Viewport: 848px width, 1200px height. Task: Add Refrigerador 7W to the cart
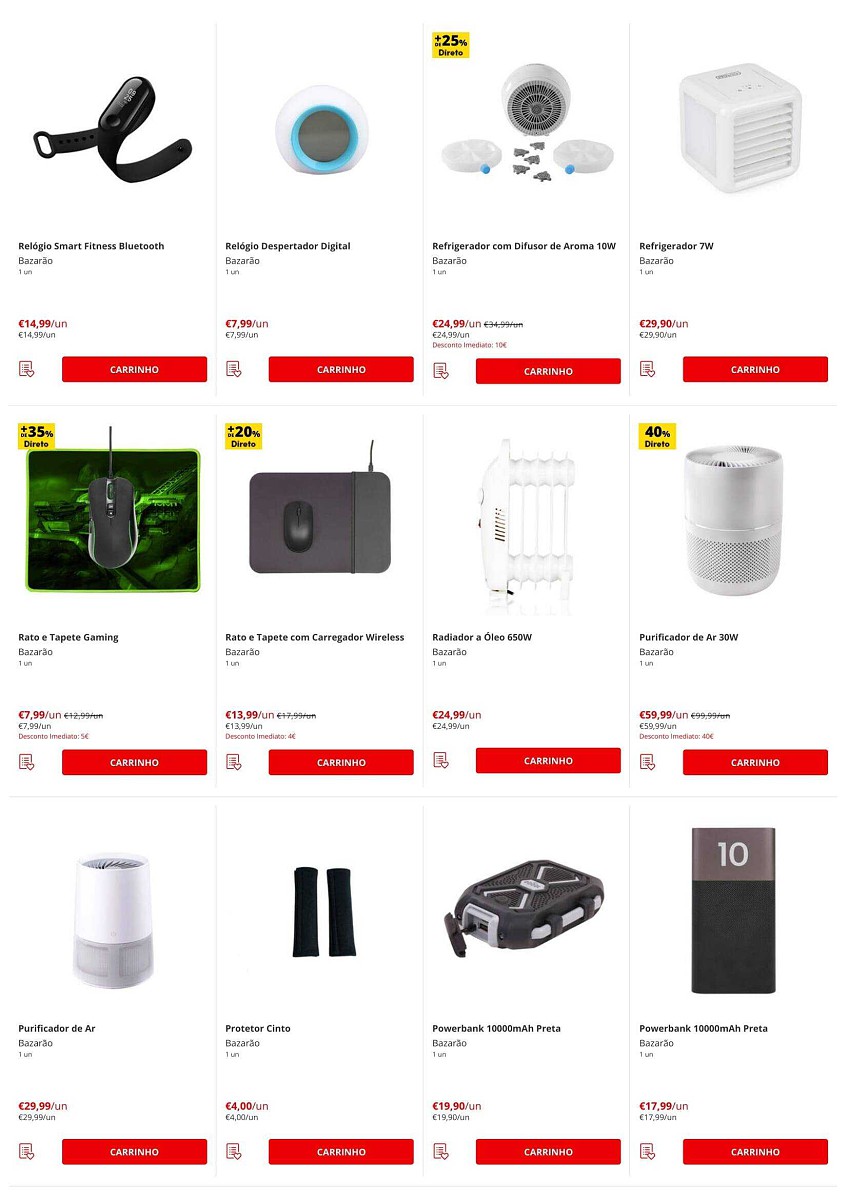click(755, 369)
